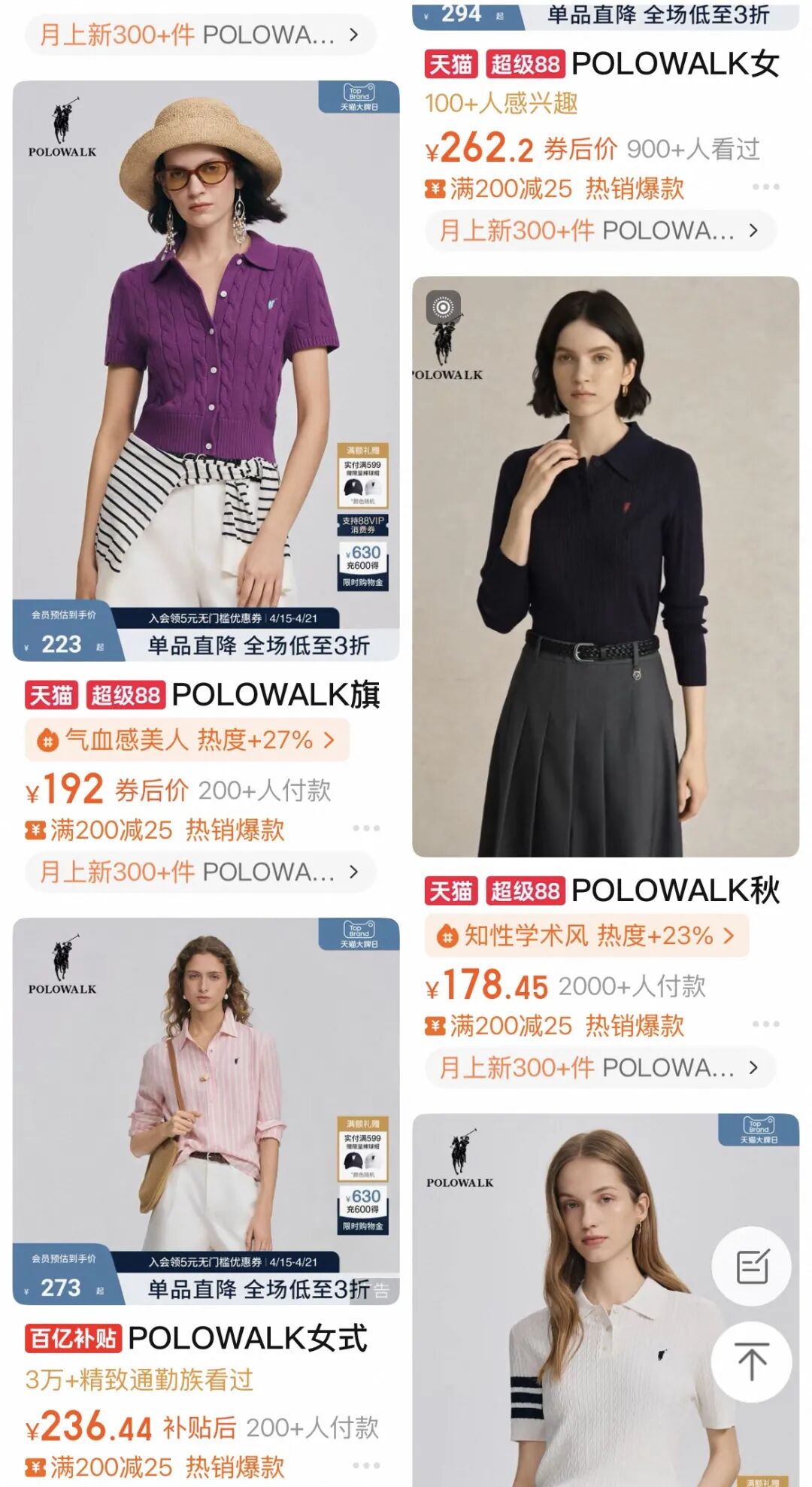812x1487 pixels.
Task: Jump back to top of the list
Action: click(751, 1361)
